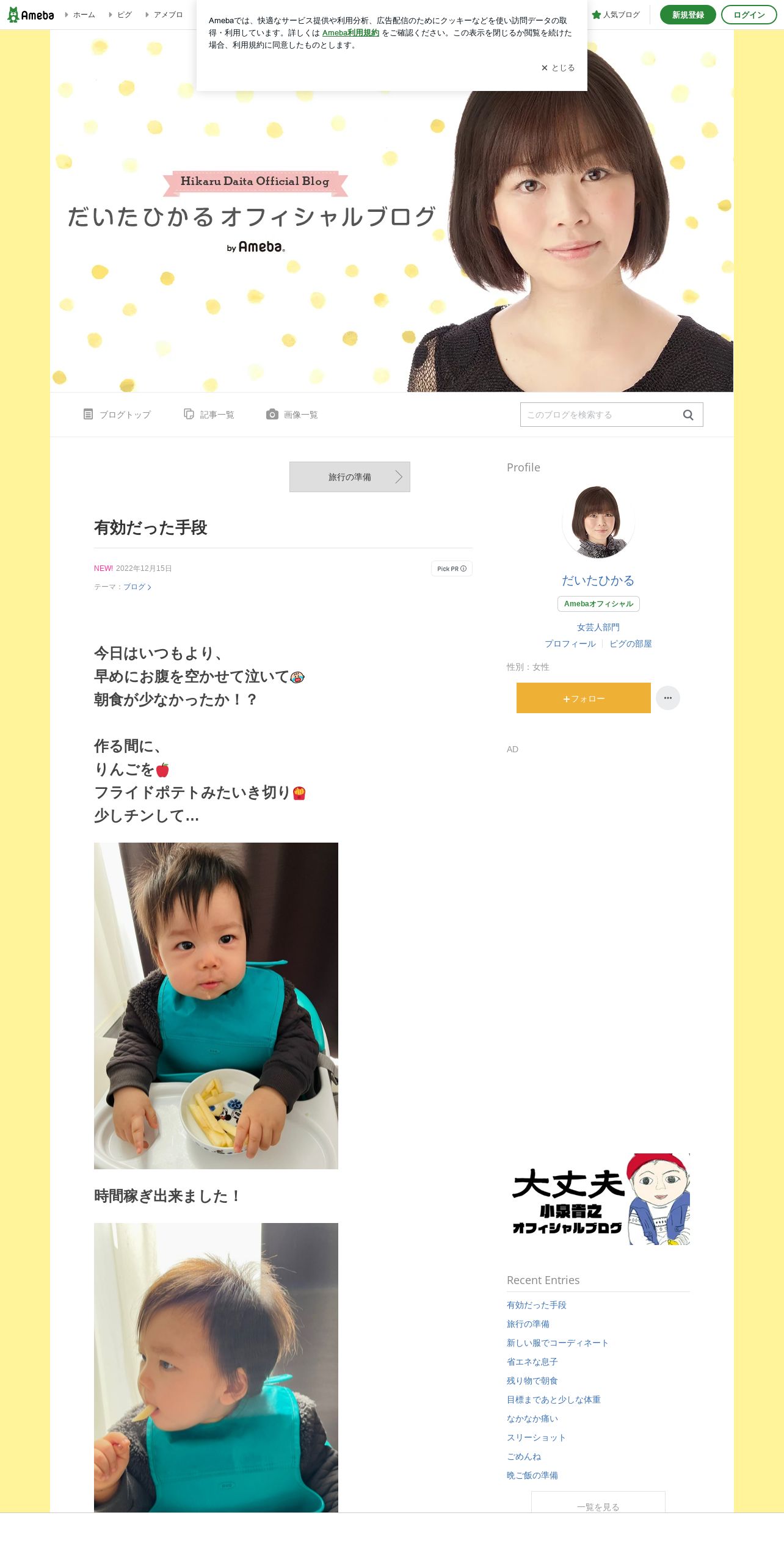Tap the search magnifier icon
Viewport: 784px width, 1568px height.
(x=688, y=415)
